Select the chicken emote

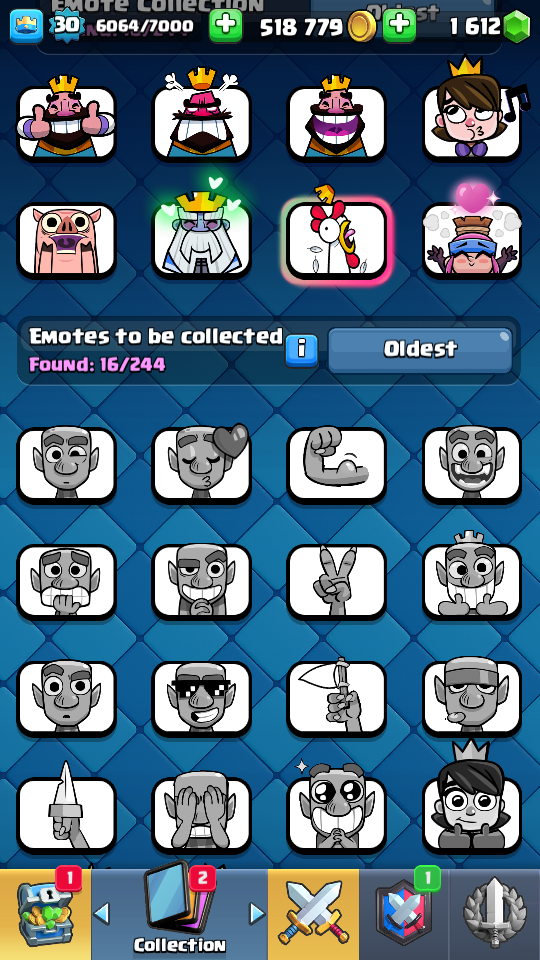[337, 241]
